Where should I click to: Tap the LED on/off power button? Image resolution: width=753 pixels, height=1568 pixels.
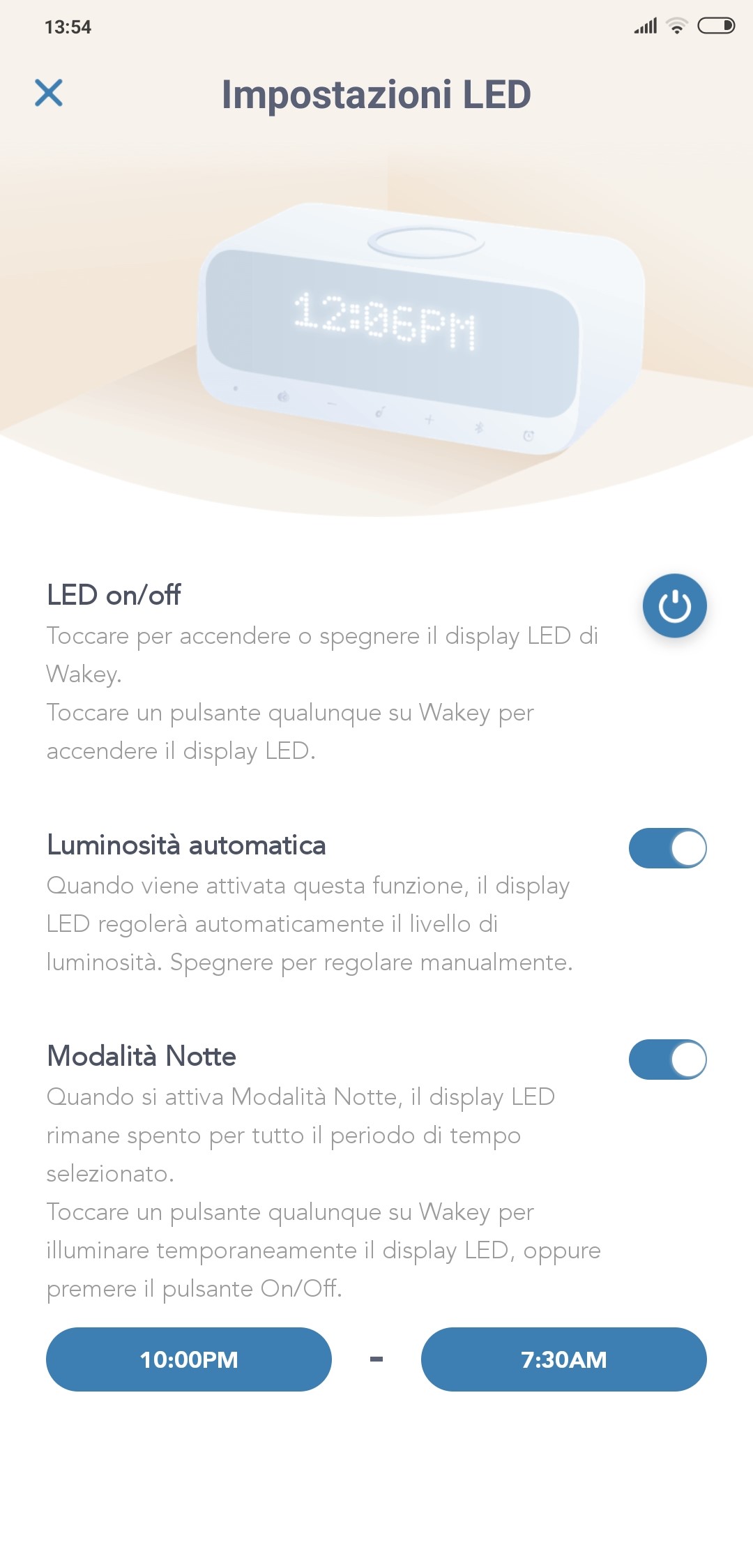674,605
